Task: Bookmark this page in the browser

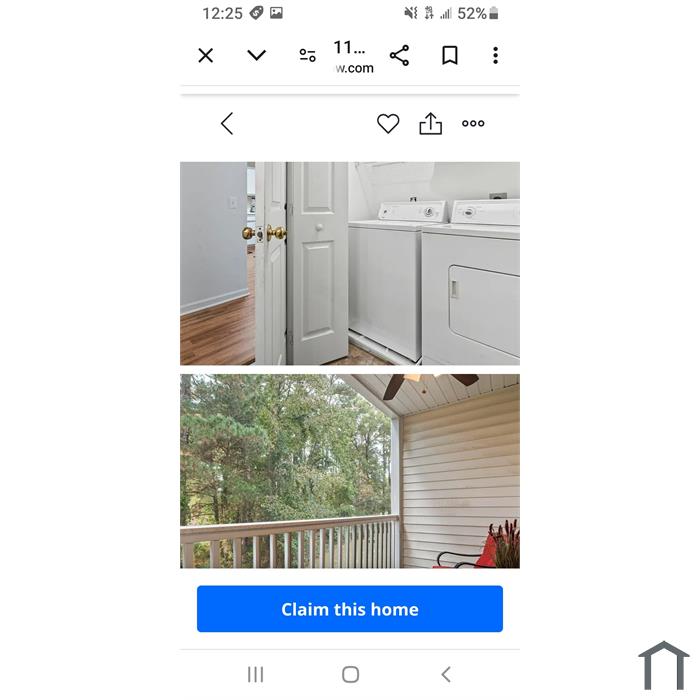Action: [x=450, y=56]
